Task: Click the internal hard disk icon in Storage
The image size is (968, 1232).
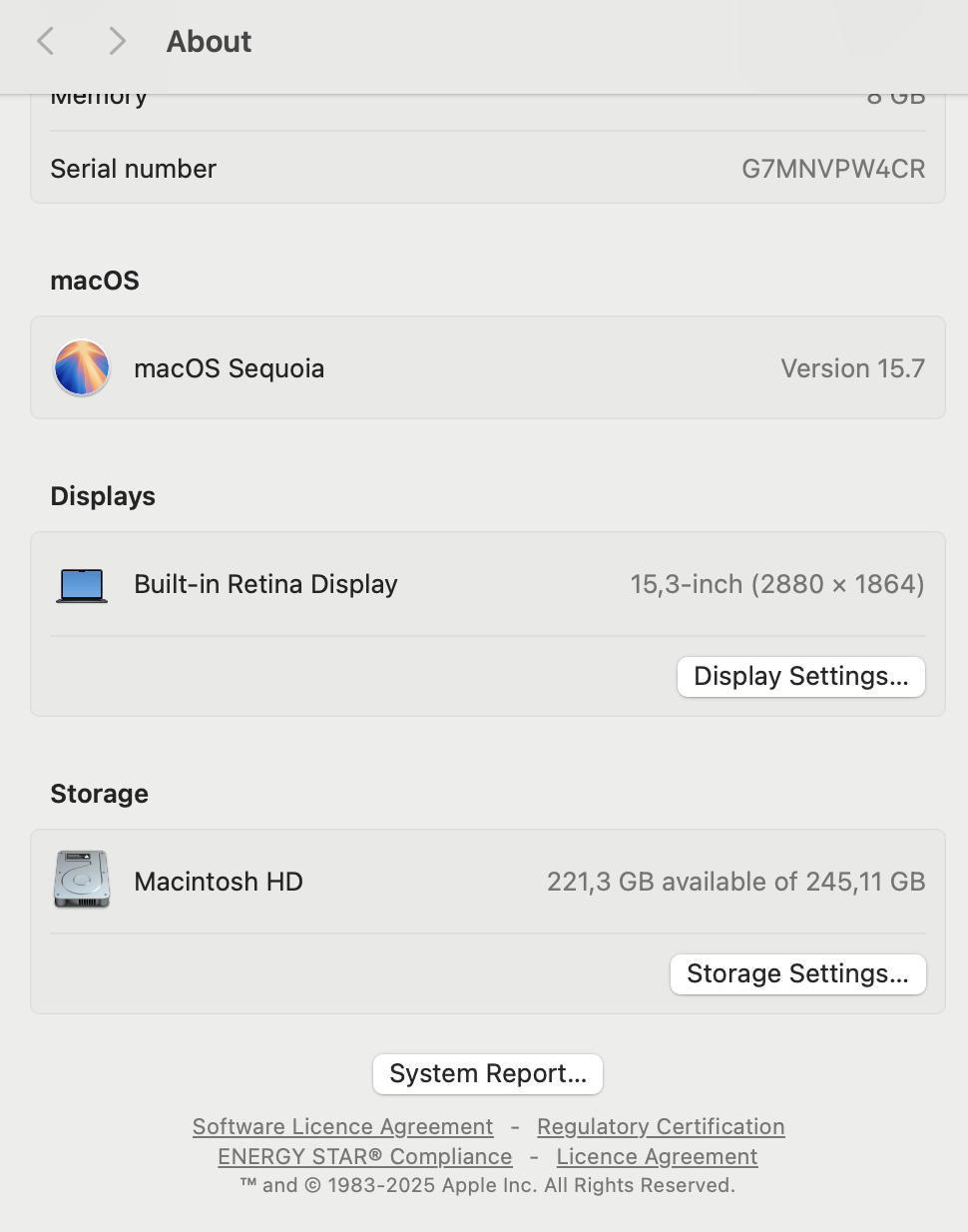Action: click(x=82, y=879)
